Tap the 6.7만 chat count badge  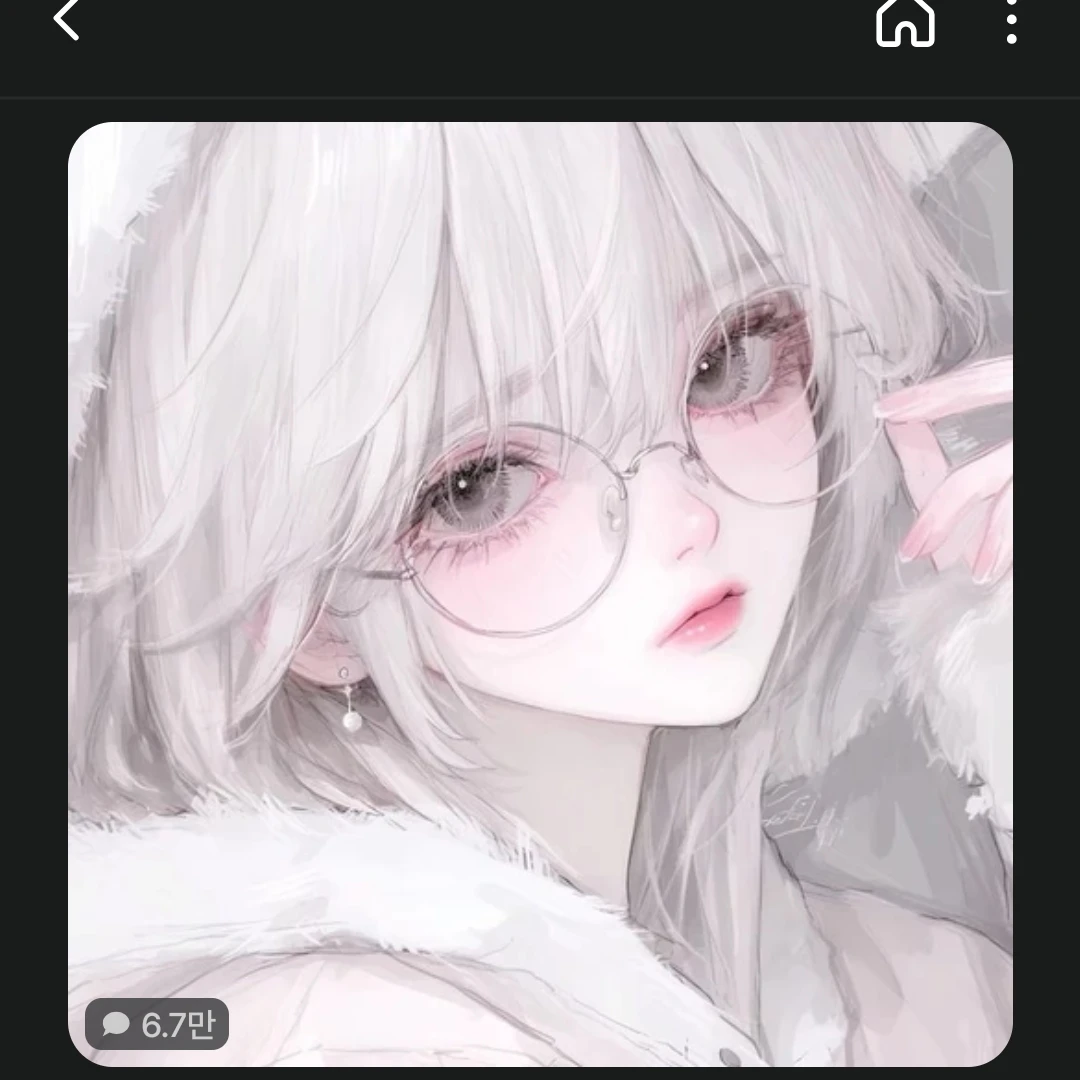pyautogui.click(x=158, y=1024)
